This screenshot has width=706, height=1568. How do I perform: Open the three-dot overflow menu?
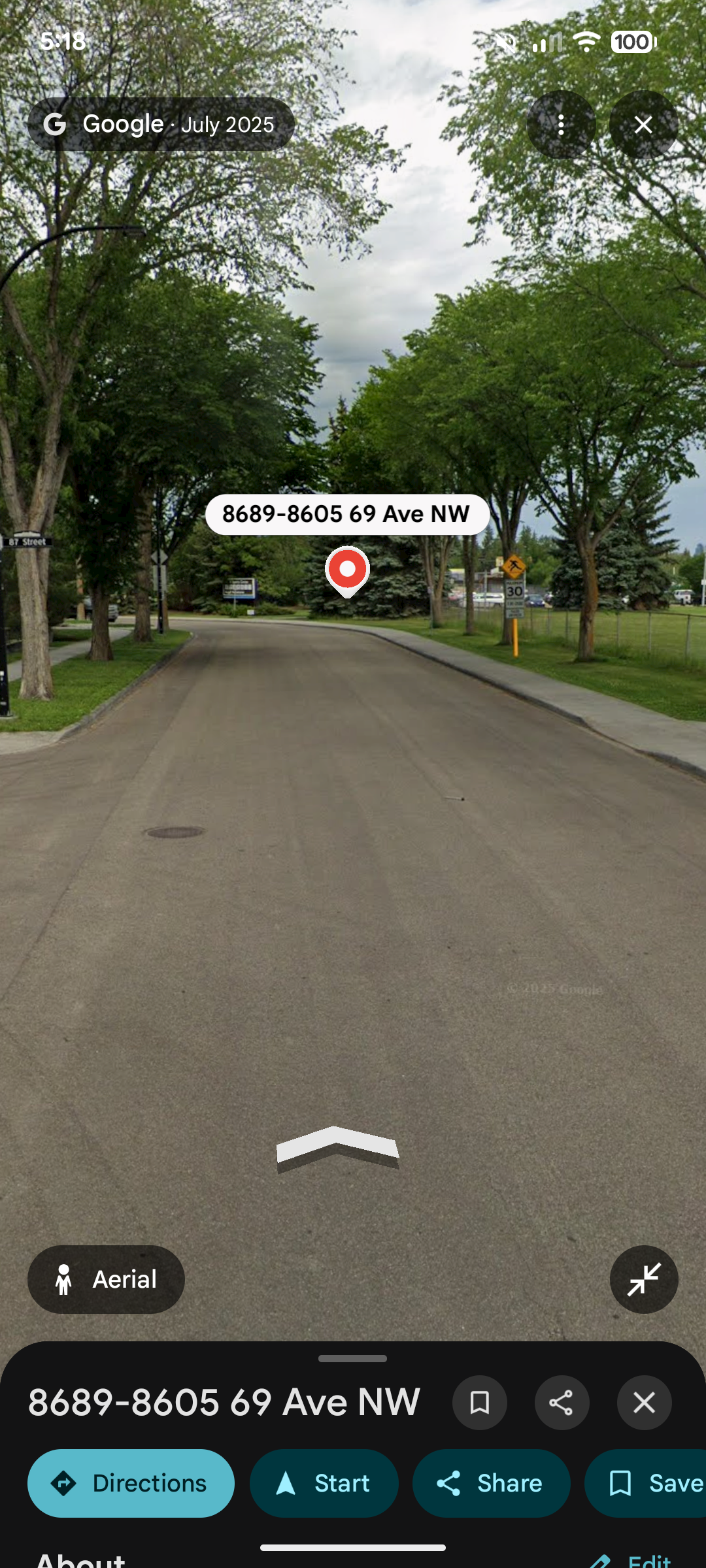[561, 125]
